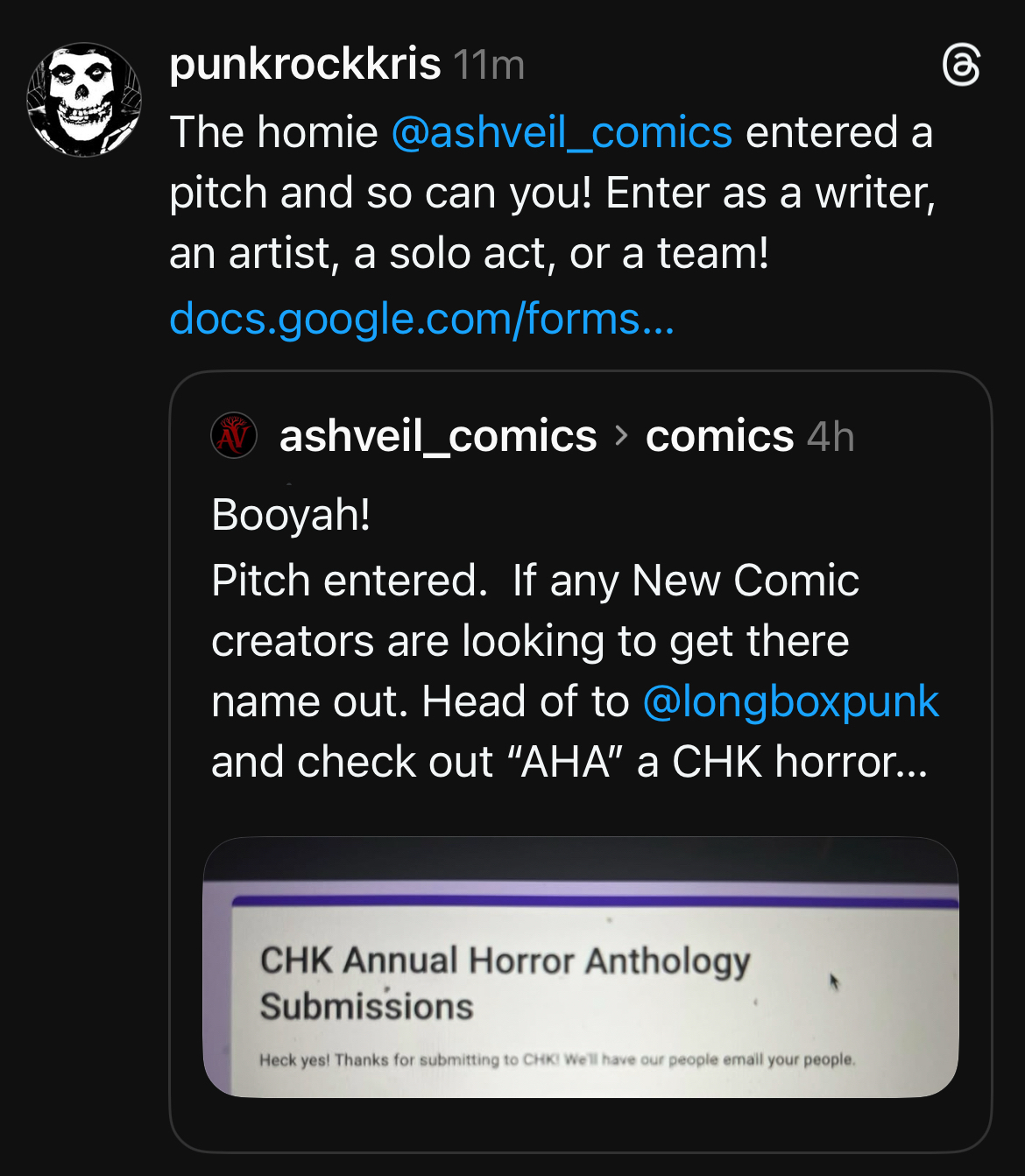
Task: Open the @ashveil_comics mention in punkrockkris's post
Action: tap(562, 133)
